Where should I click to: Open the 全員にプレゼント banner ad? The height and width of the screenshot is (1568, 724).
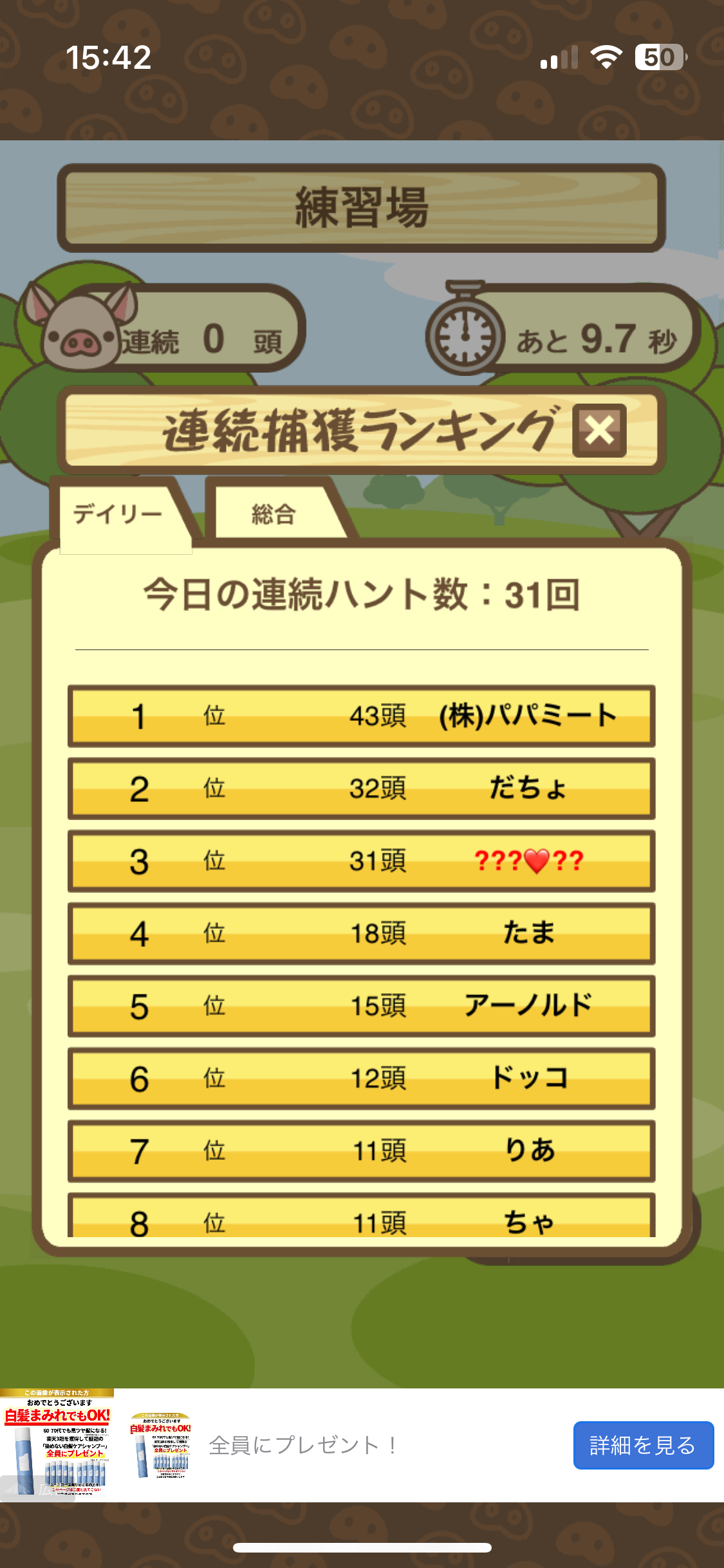[302, 1445]
